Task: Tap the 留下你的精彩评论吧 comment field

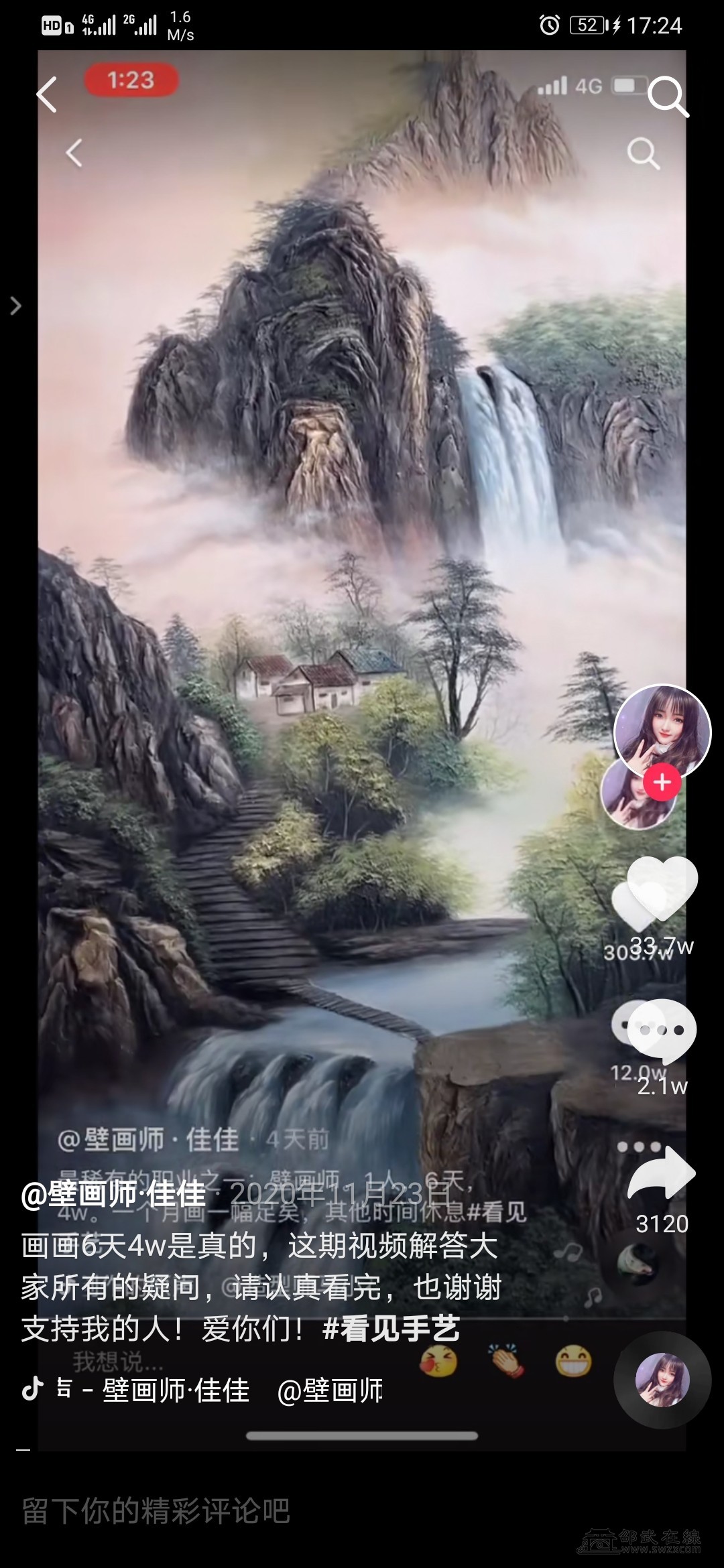Action: (156, 1511)
